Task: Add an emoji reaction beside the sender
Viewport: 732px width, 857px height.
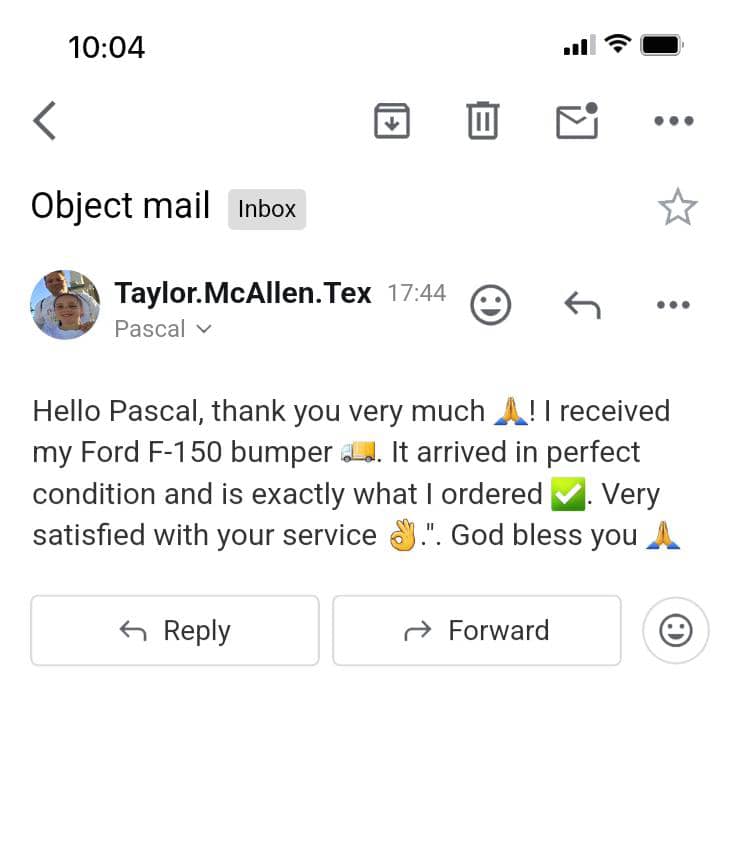Action: [490, 305]
